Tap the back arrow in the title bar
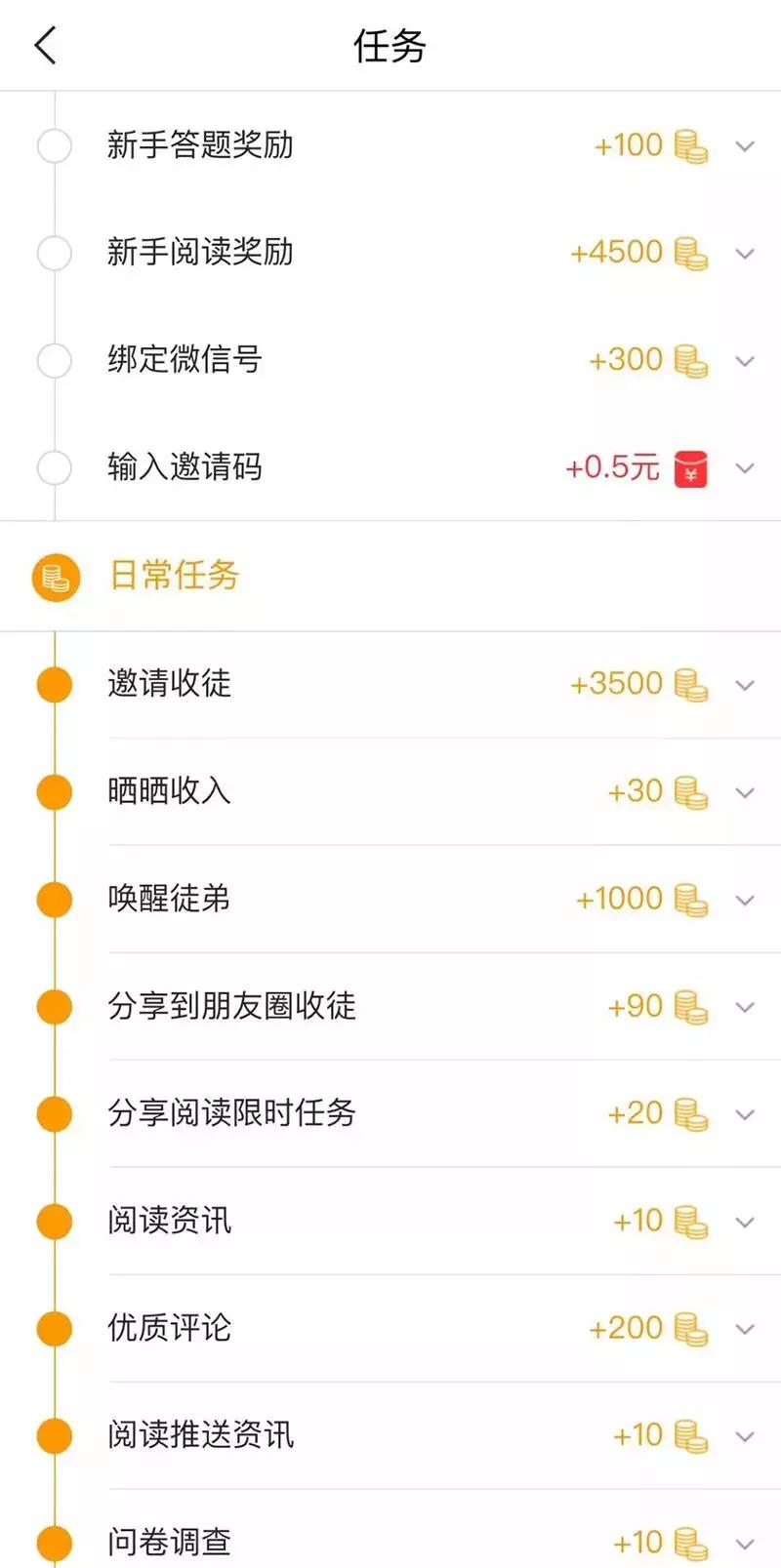 (46, 45)
